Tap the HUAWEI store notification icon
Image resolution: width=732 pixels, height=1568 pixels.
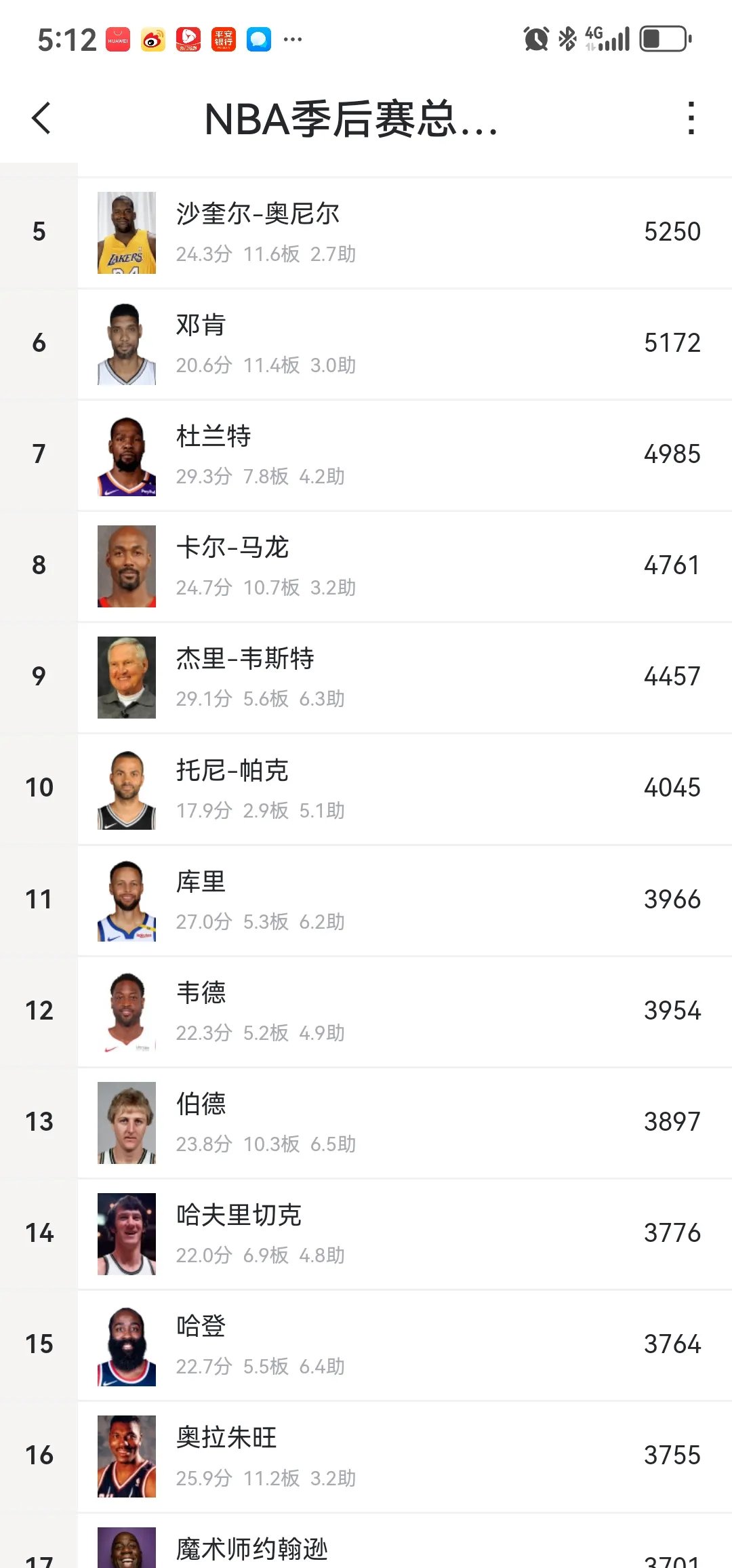[x=119, y=39]
